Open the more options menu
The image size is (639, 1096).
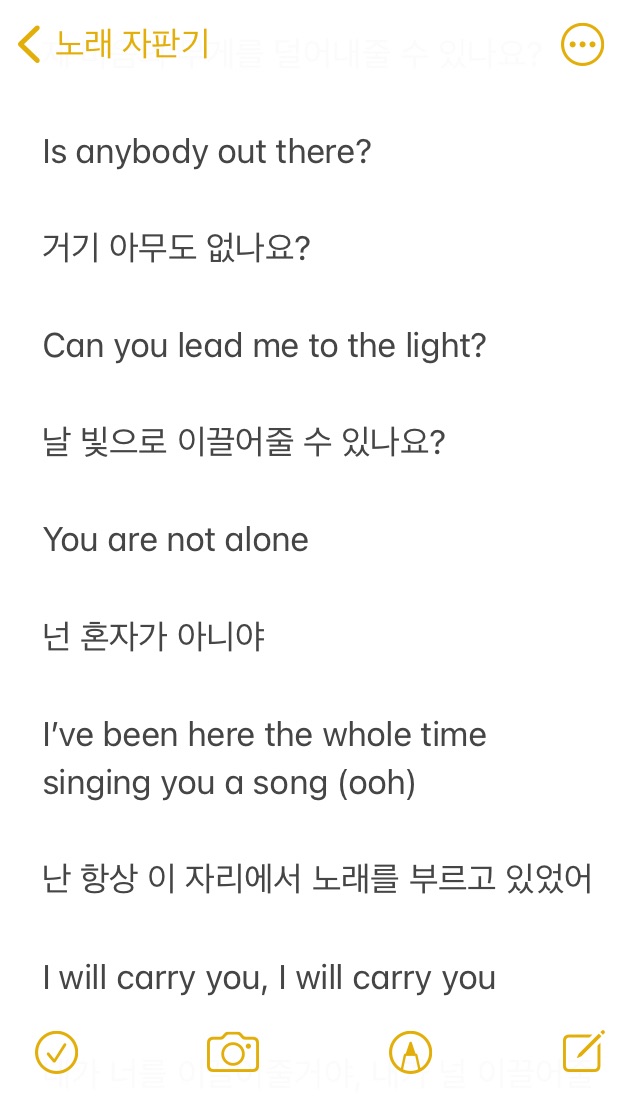pos(583,45)
